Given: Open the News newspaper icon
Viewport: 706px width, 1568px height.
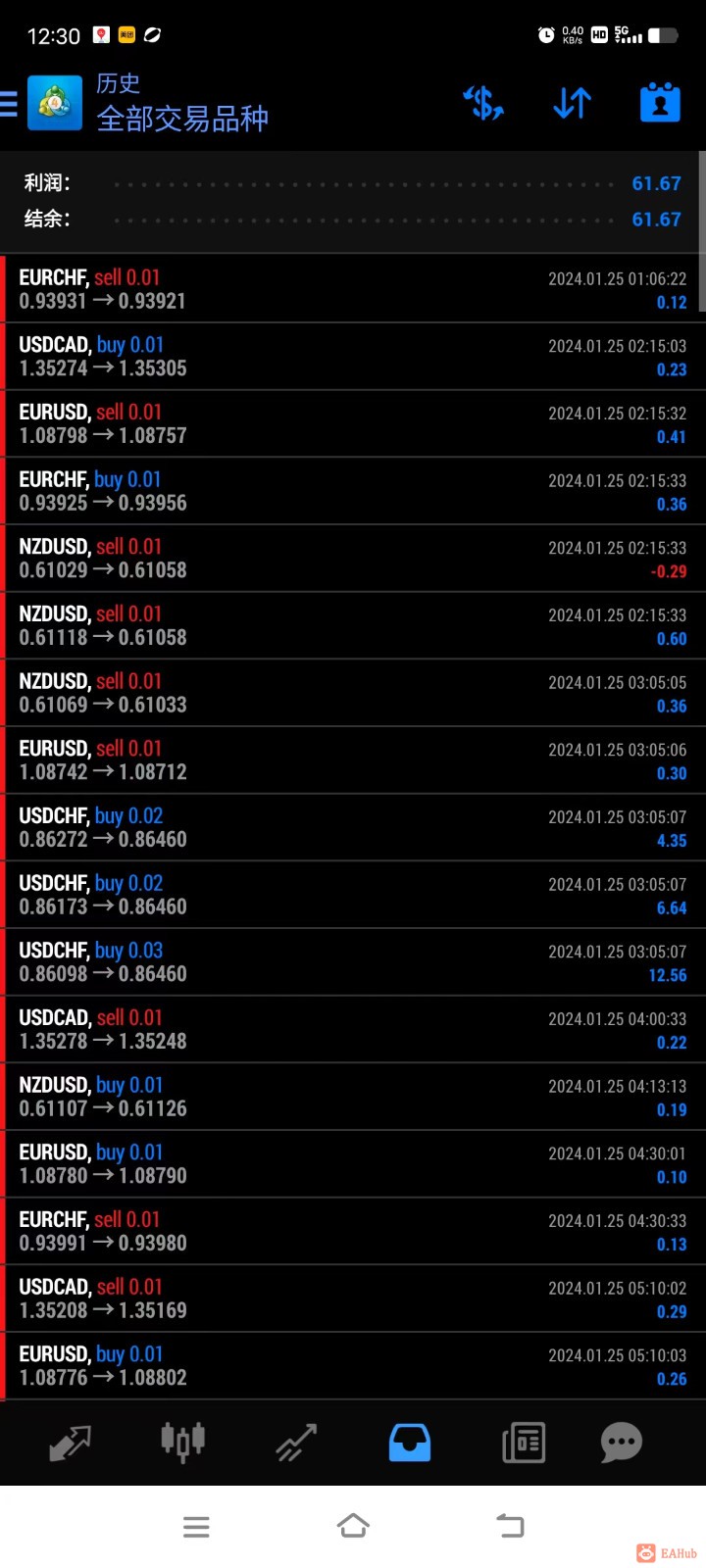Looking at the screenshot, I should (523, 1442).
